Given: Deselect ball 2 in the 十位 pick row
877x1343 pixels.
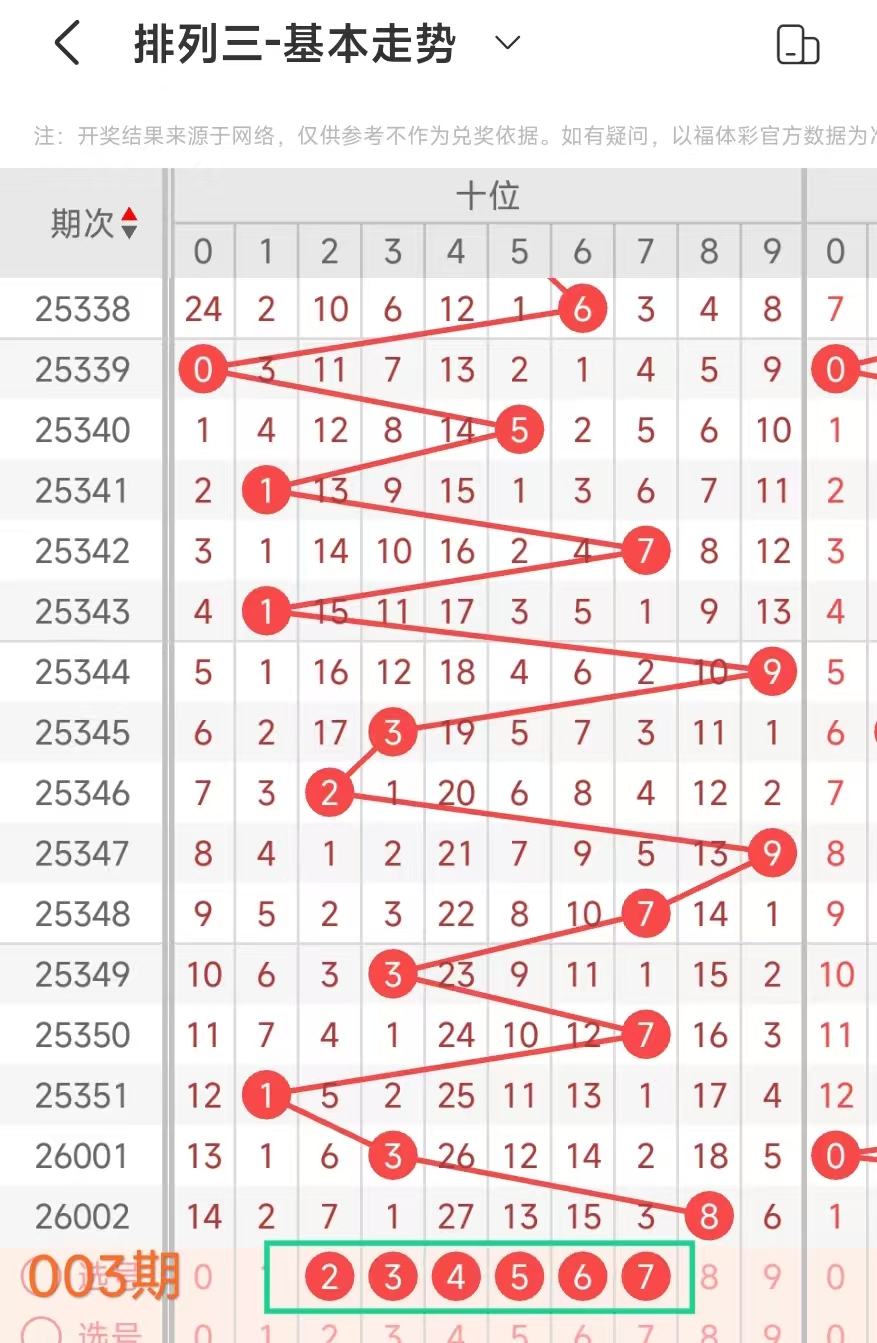Looking at the screenshot, I should point(330,1277).
